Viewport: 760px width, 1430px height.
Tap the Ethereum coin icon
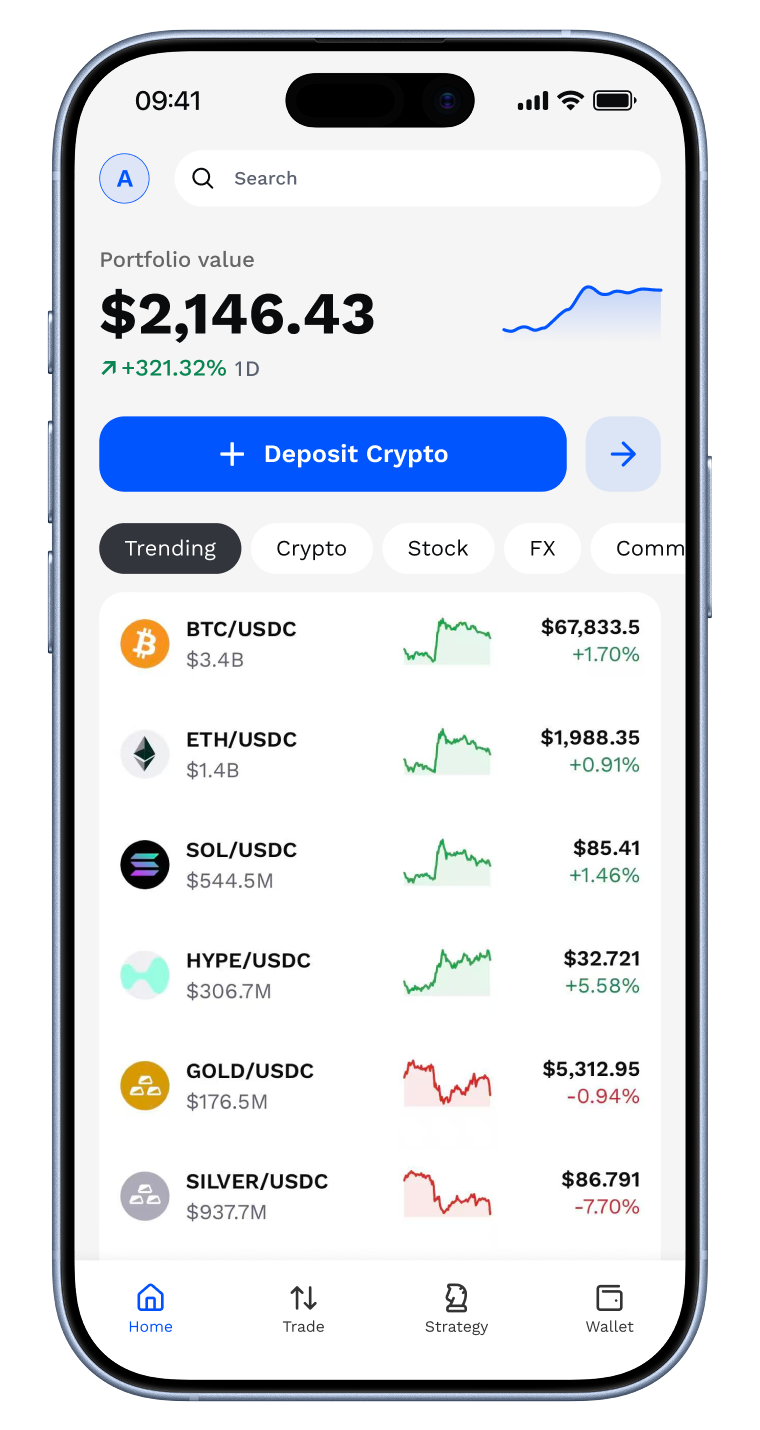[x=144, y=754]
